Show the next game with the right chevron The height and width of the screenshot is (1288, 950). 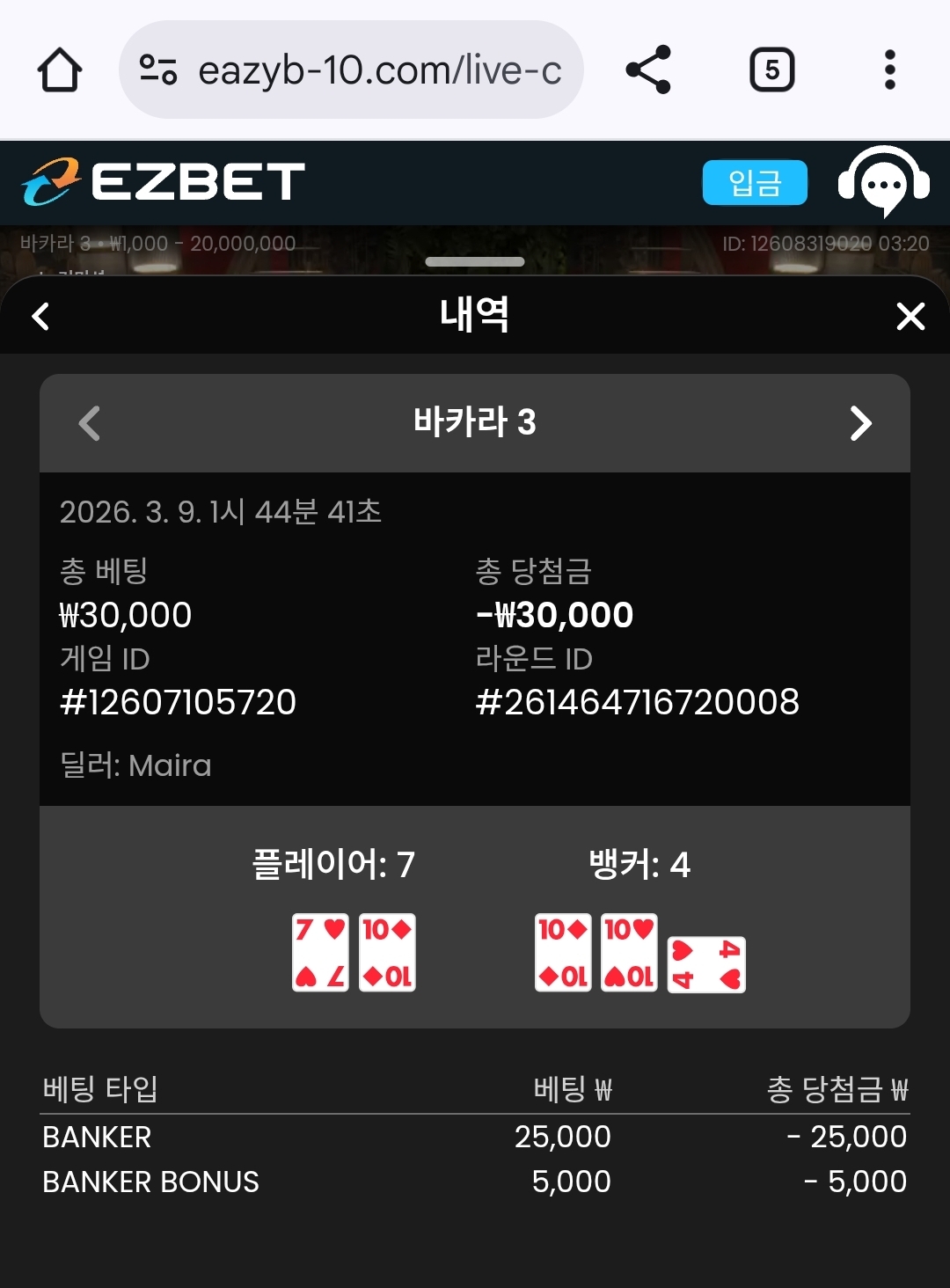[x=862, y=423]
